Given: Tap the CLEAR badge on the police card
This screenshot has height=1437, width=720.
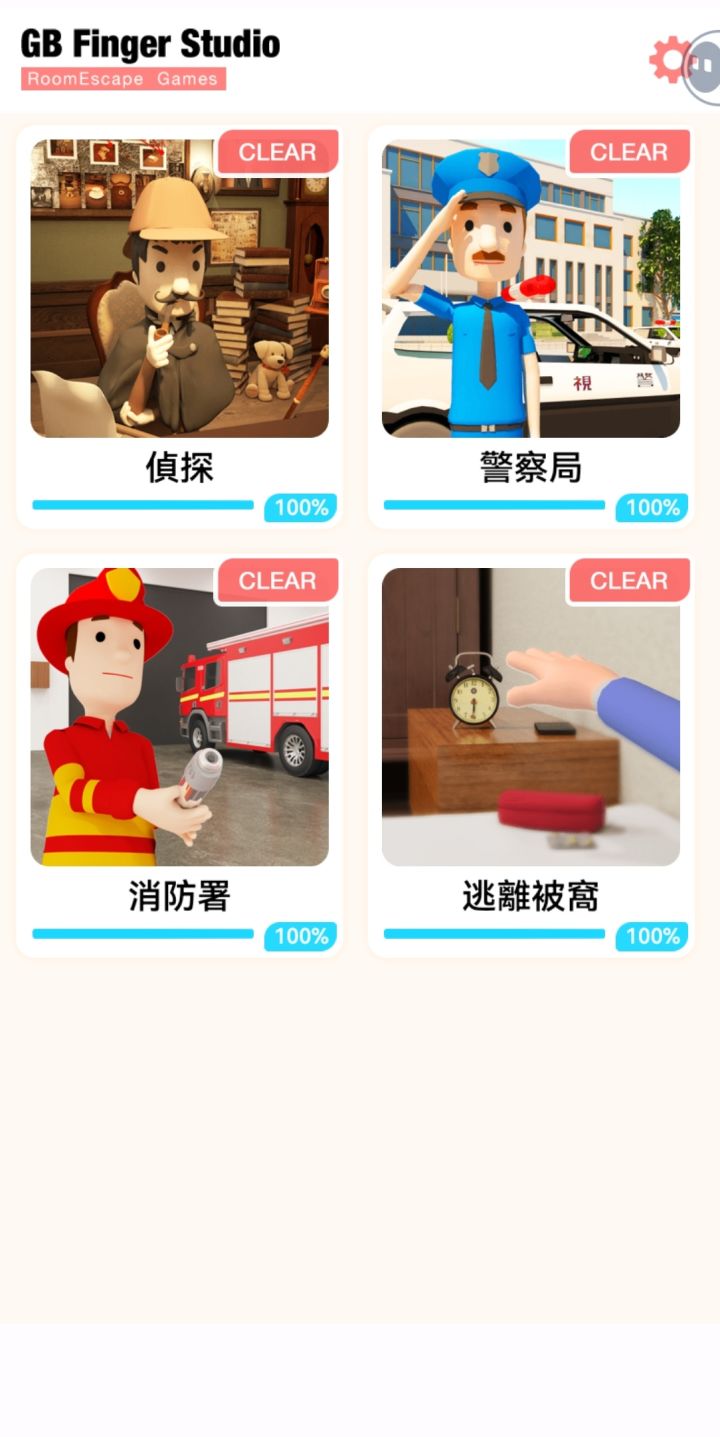Looking at the screenshot, I should pos(629,152).
